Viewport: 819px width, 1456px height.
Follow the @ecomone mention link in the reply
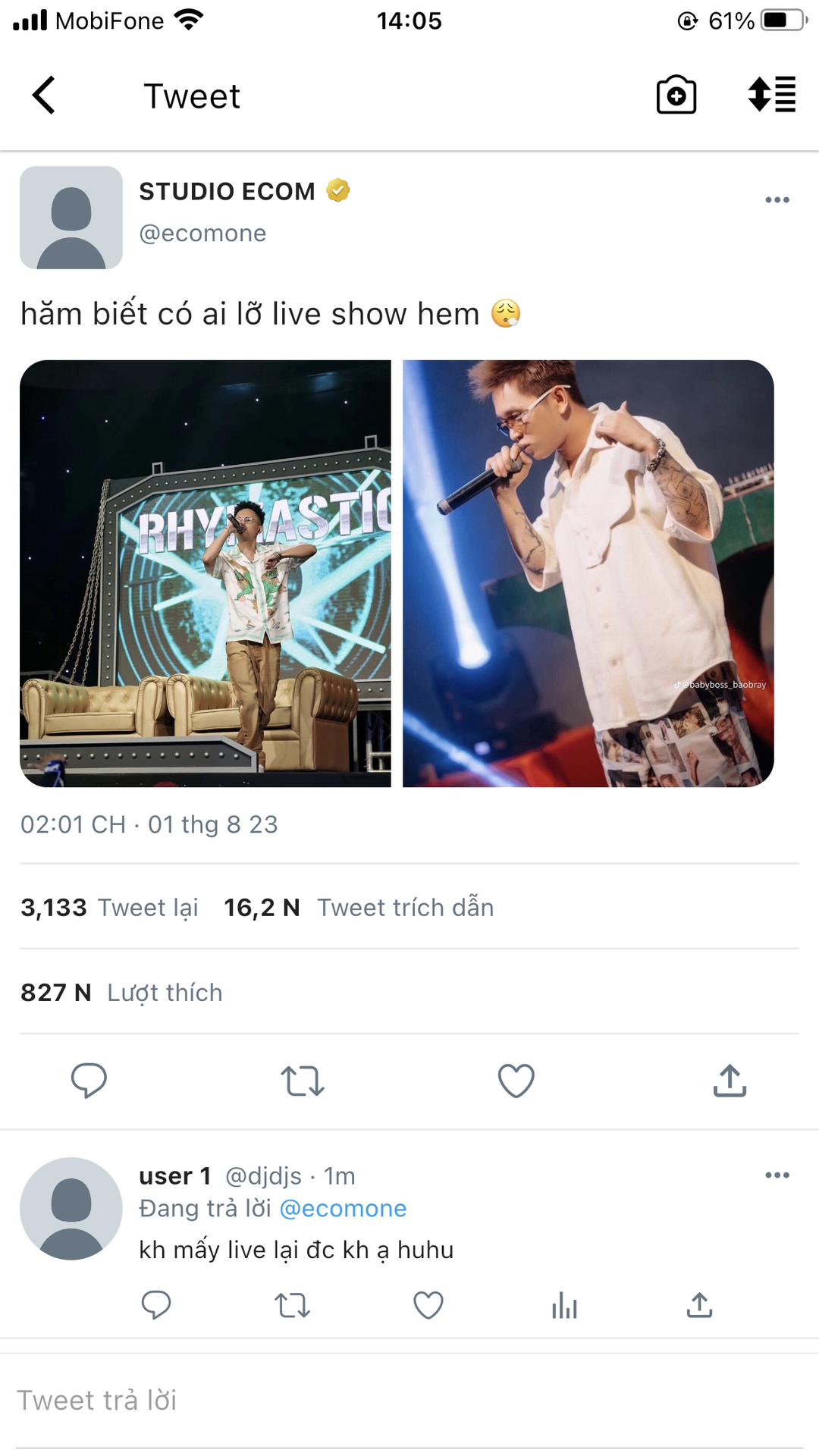coord(343,1209)
